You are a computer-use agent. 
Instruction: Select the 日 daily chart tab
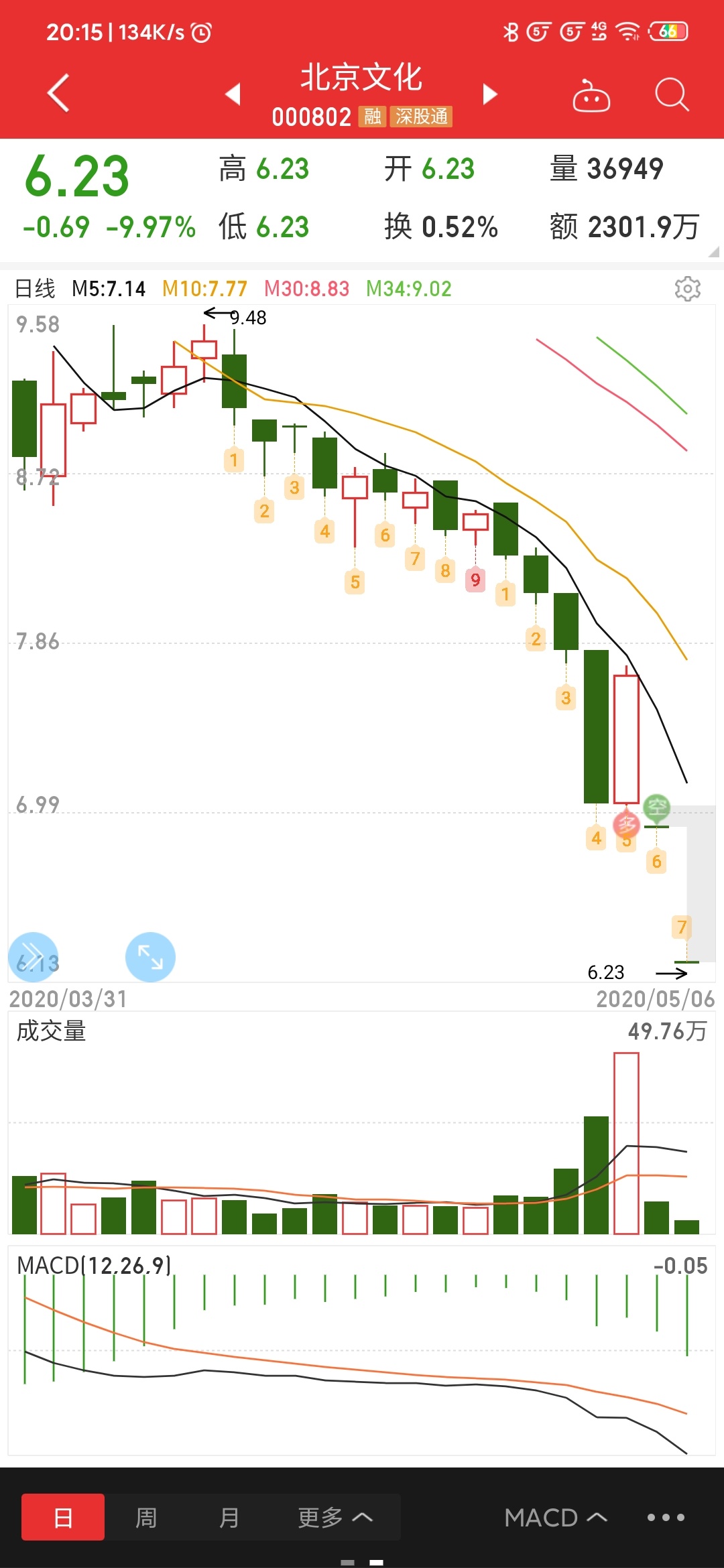[x=63, y=1517]
